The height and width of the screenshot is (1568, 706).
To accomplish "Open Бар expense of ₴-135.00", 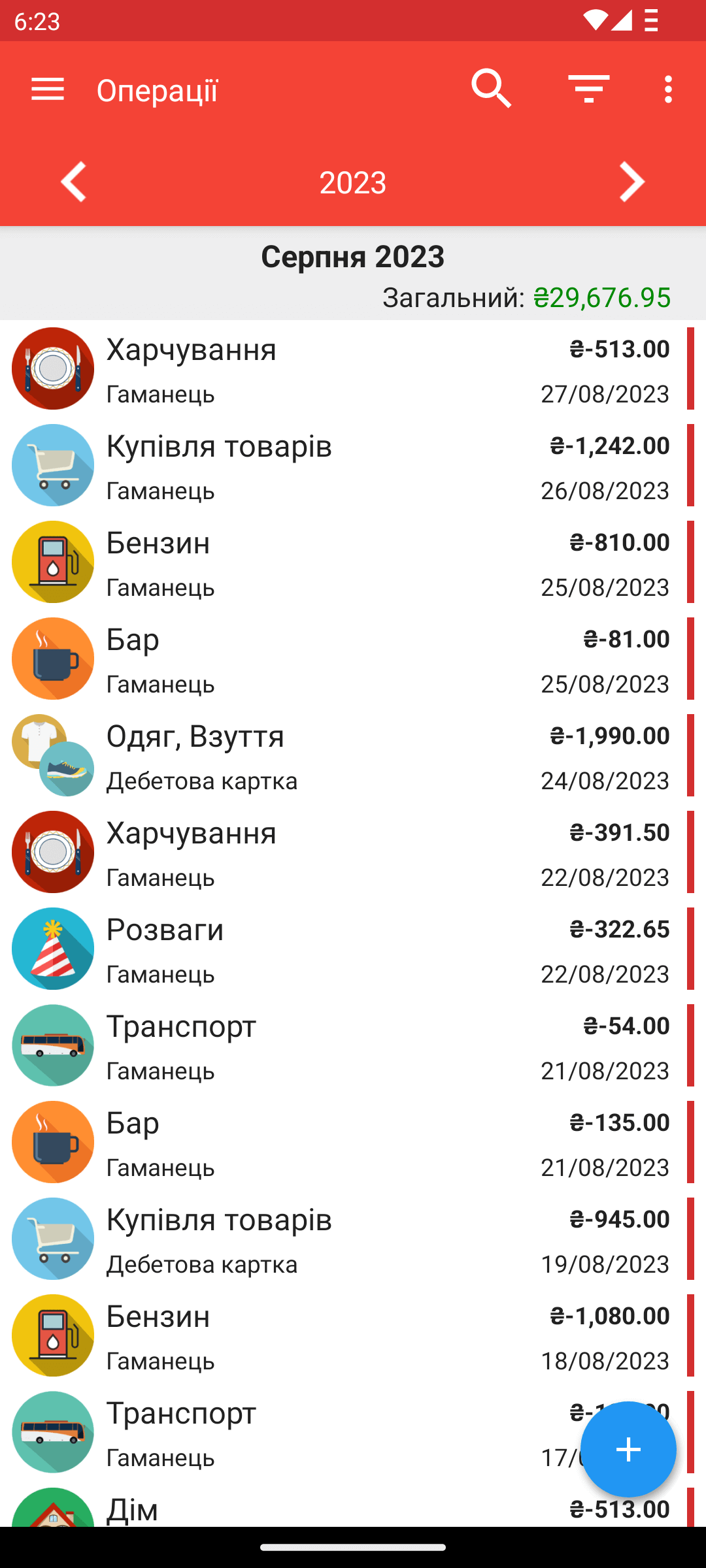I will [353, 1143].
